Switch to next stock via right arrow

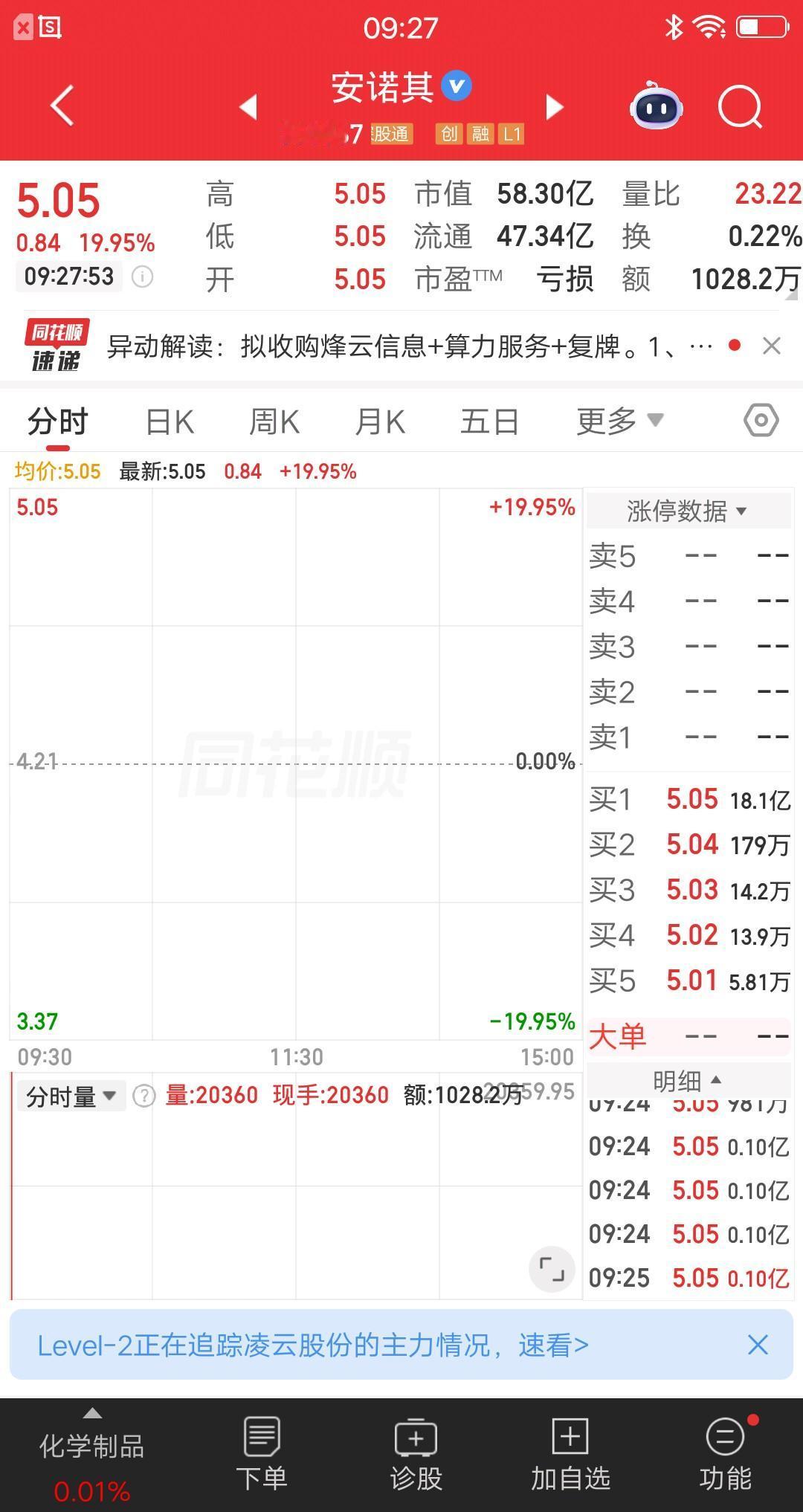(553, 107)
